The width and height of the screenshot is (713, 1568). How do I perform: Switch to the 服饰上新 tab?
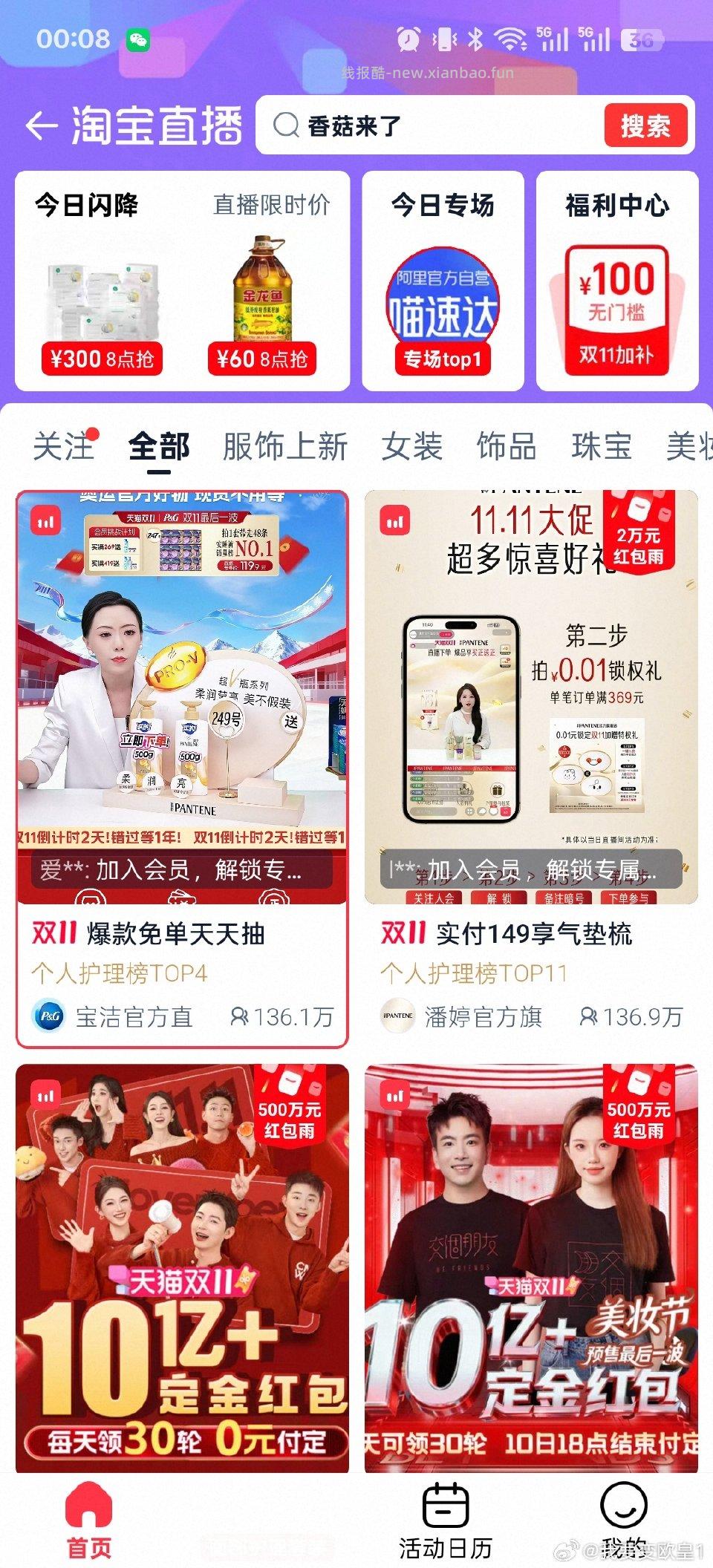(285, 447)
